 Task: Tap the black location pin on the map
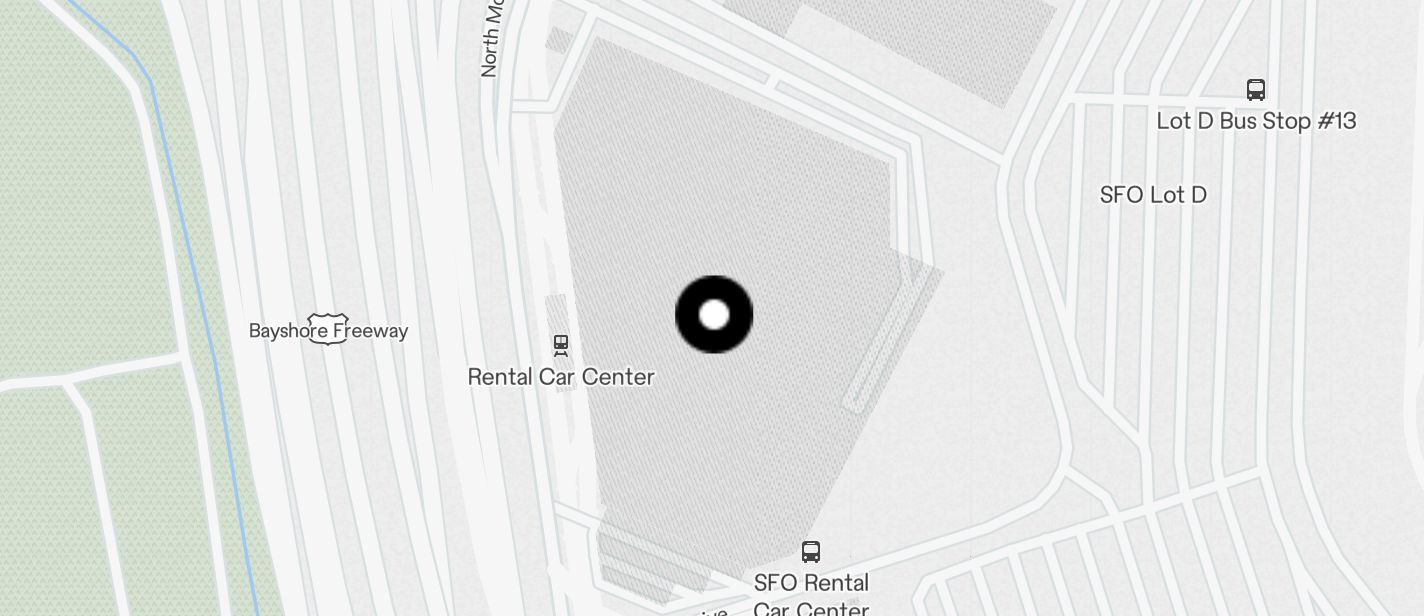pyautogui.click(x=714, y=315)
